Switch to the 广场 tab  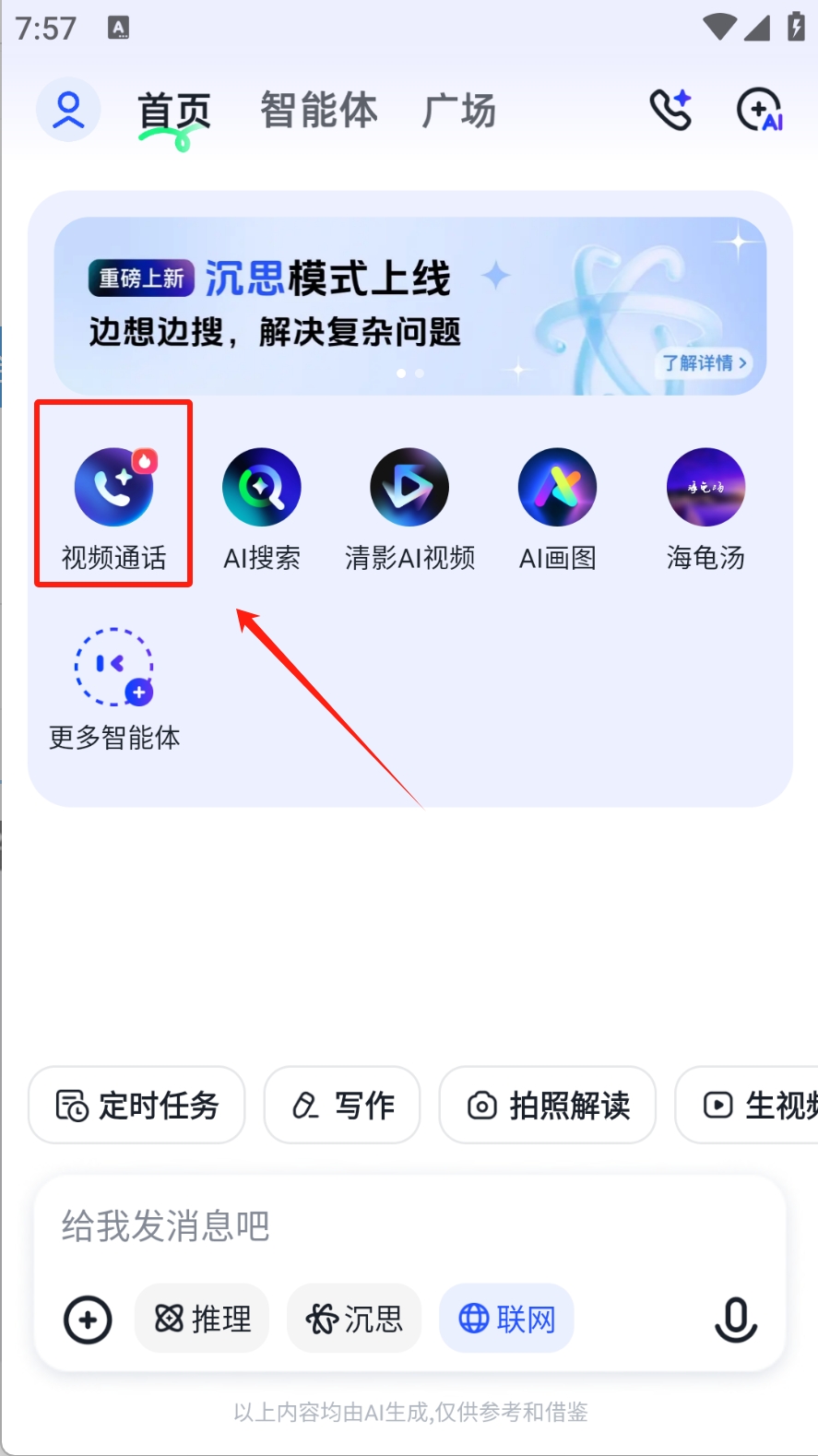click(x=459, y=111)
